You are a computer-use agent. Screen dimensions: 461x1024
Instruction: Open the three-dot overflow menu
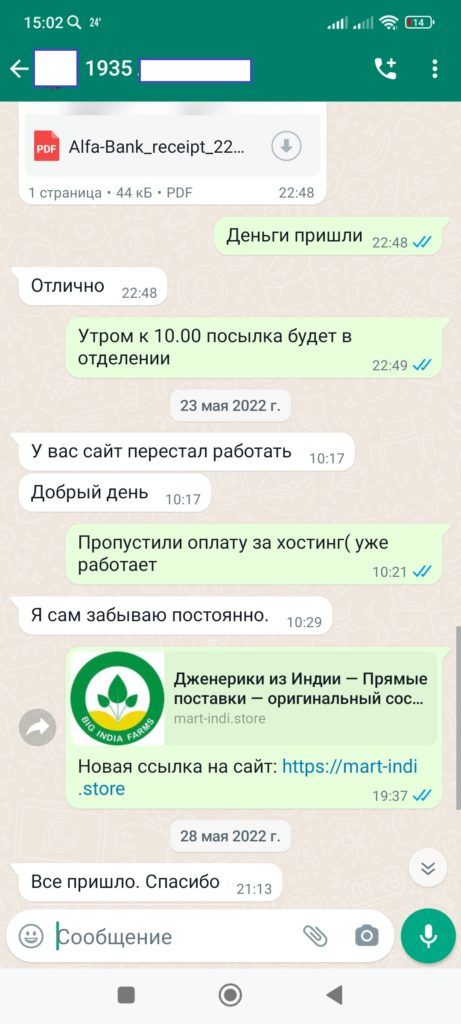(x=435, y=69)
